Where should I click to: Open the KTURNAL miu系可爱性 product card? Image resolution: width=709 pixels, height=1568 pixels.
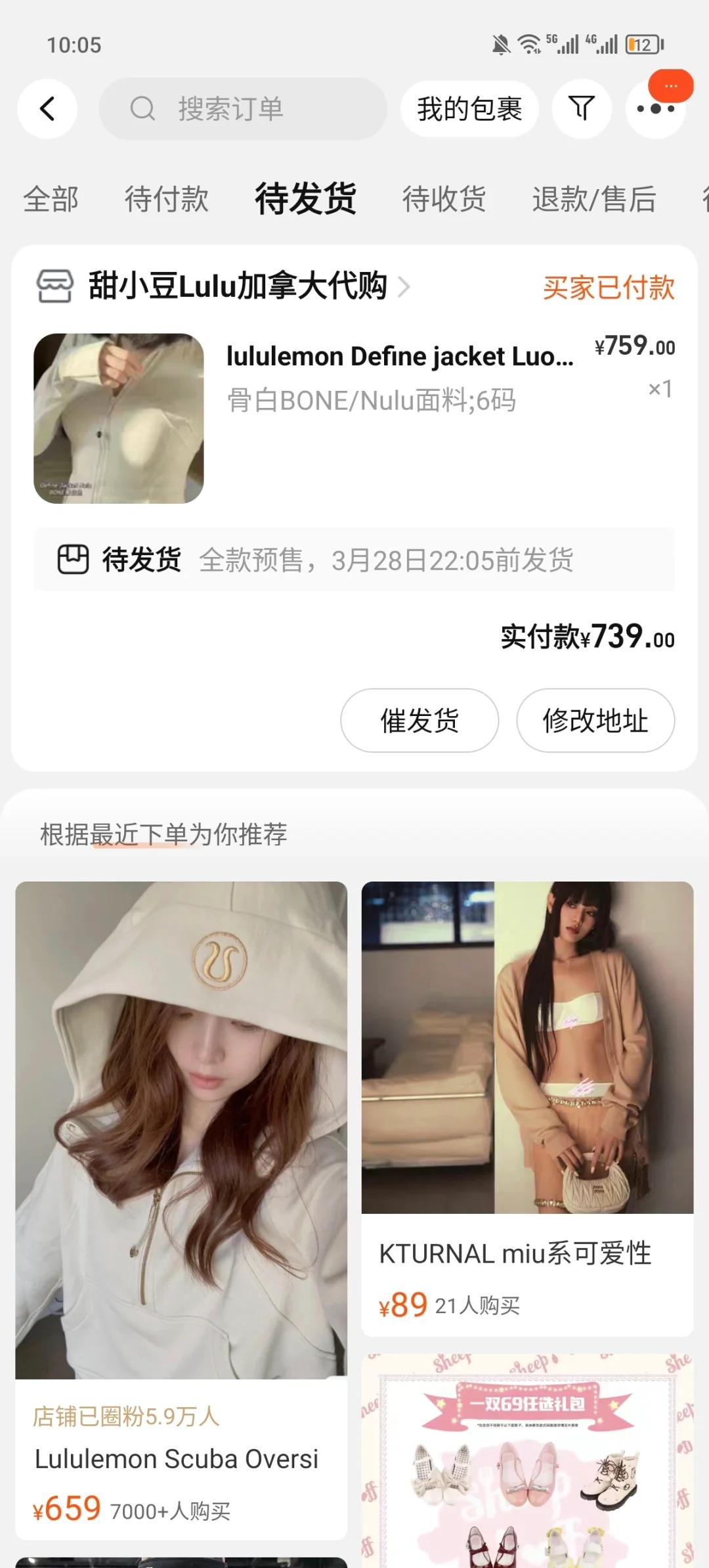(525, 1117)
